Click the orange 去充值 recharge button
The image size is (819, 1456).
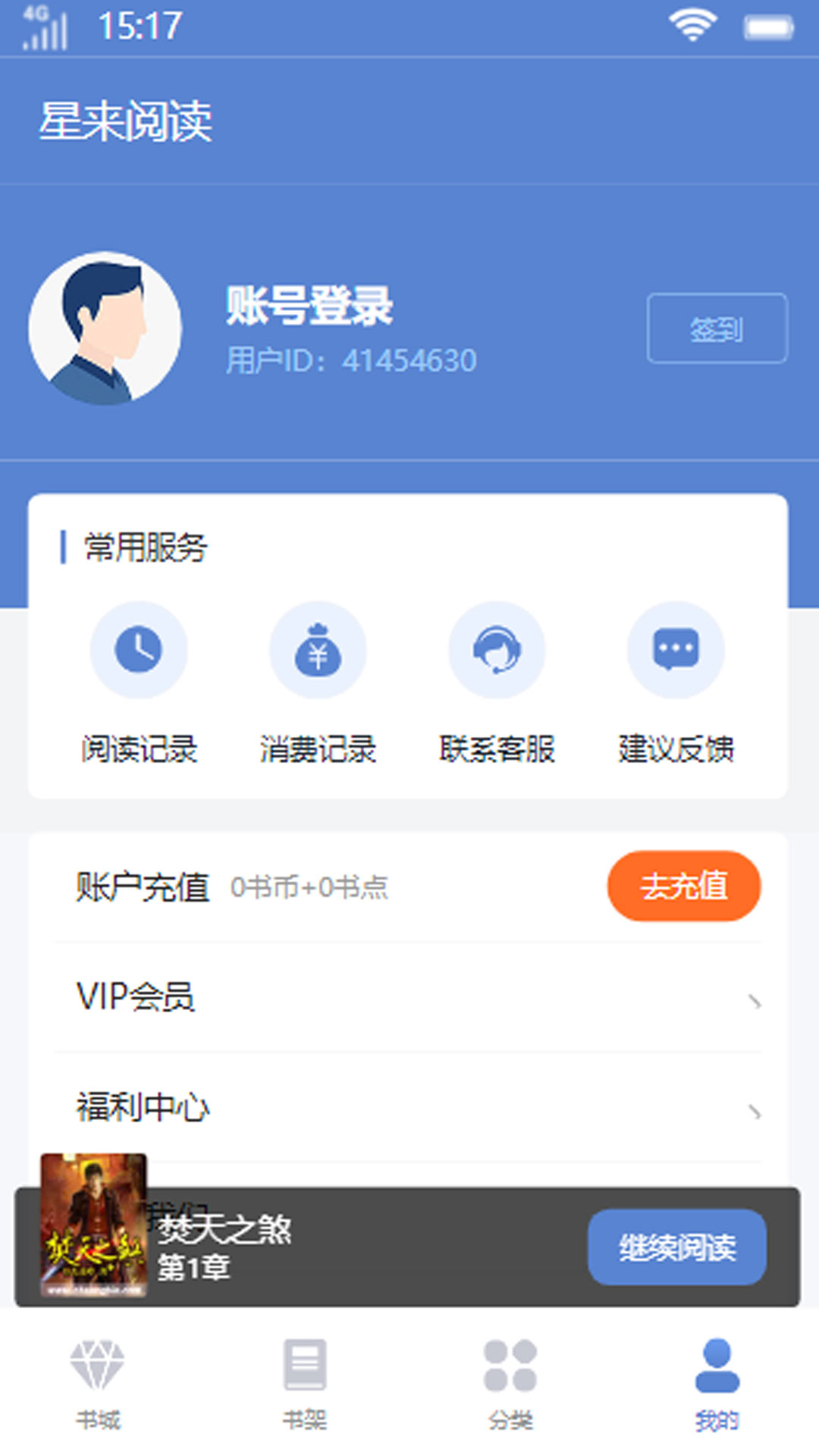click(683, 885)
